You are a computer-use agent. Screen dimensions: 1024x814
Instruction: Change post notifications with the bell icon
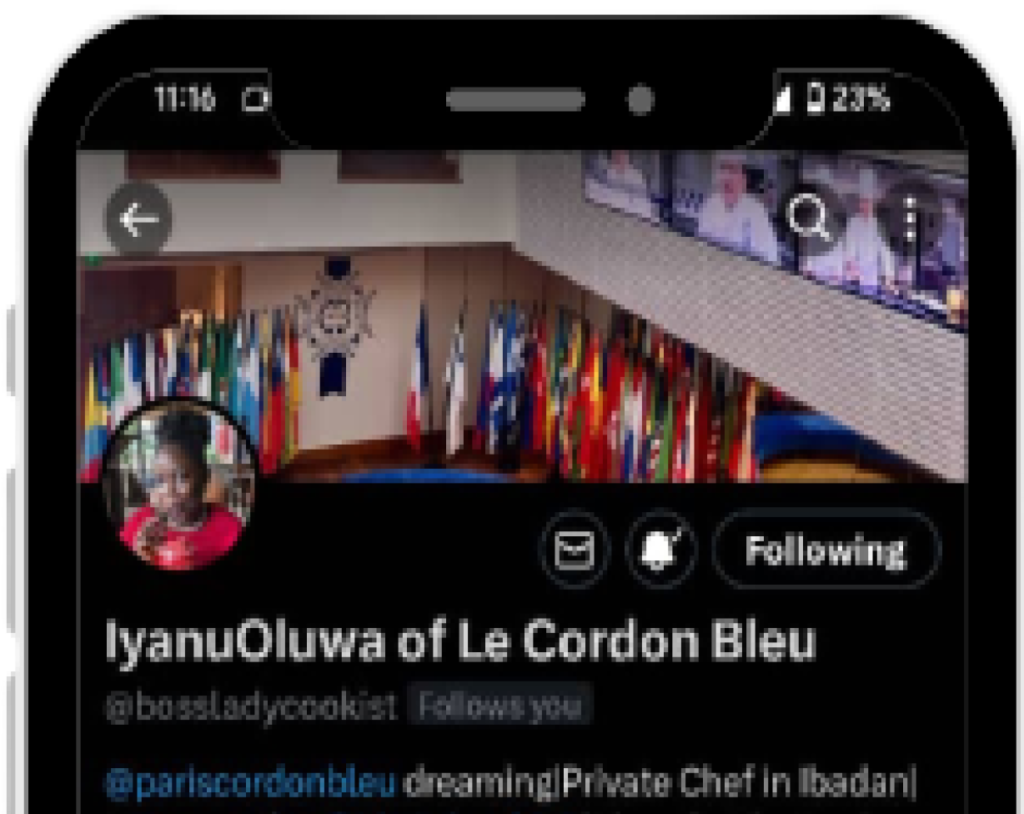click(660, 549)
